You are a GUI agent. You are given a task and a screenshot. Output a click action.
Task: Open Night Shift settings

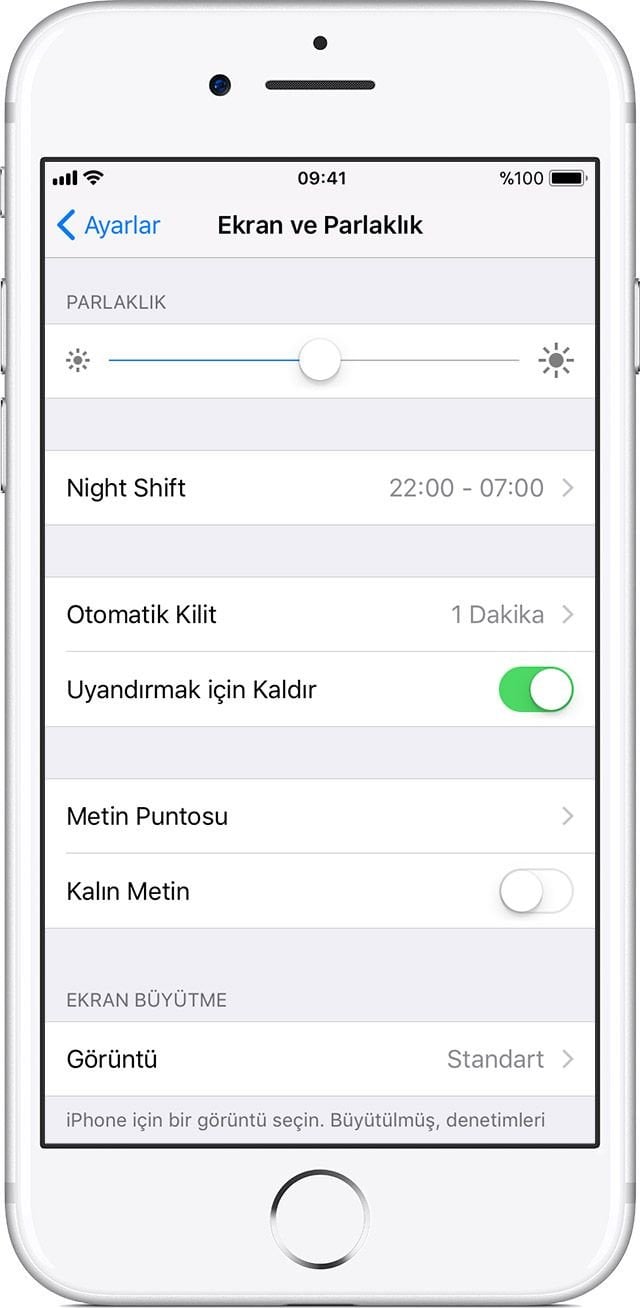(x=320, y=488)
